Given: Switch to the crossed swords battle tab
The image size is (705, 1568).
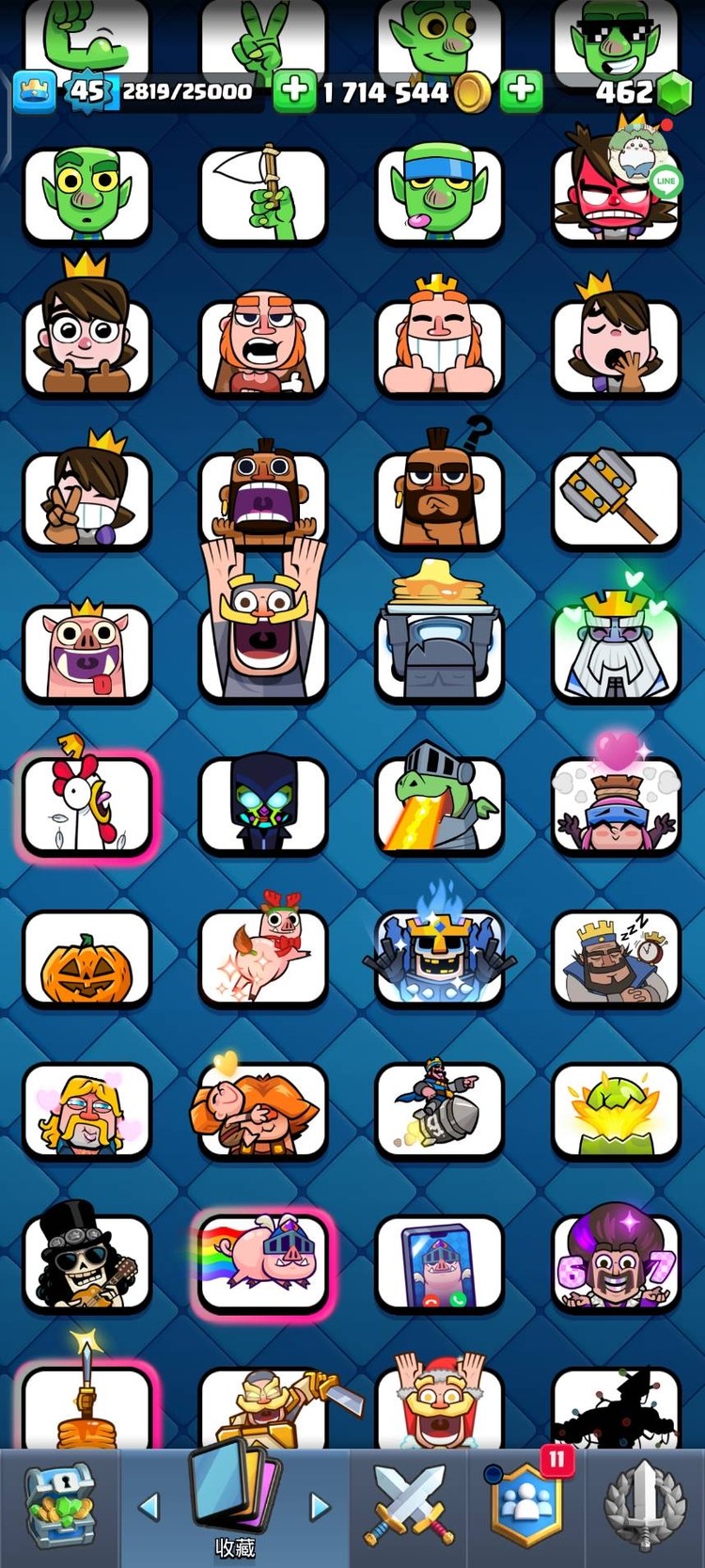Looking at the screenshot, I should [409, 1505].
